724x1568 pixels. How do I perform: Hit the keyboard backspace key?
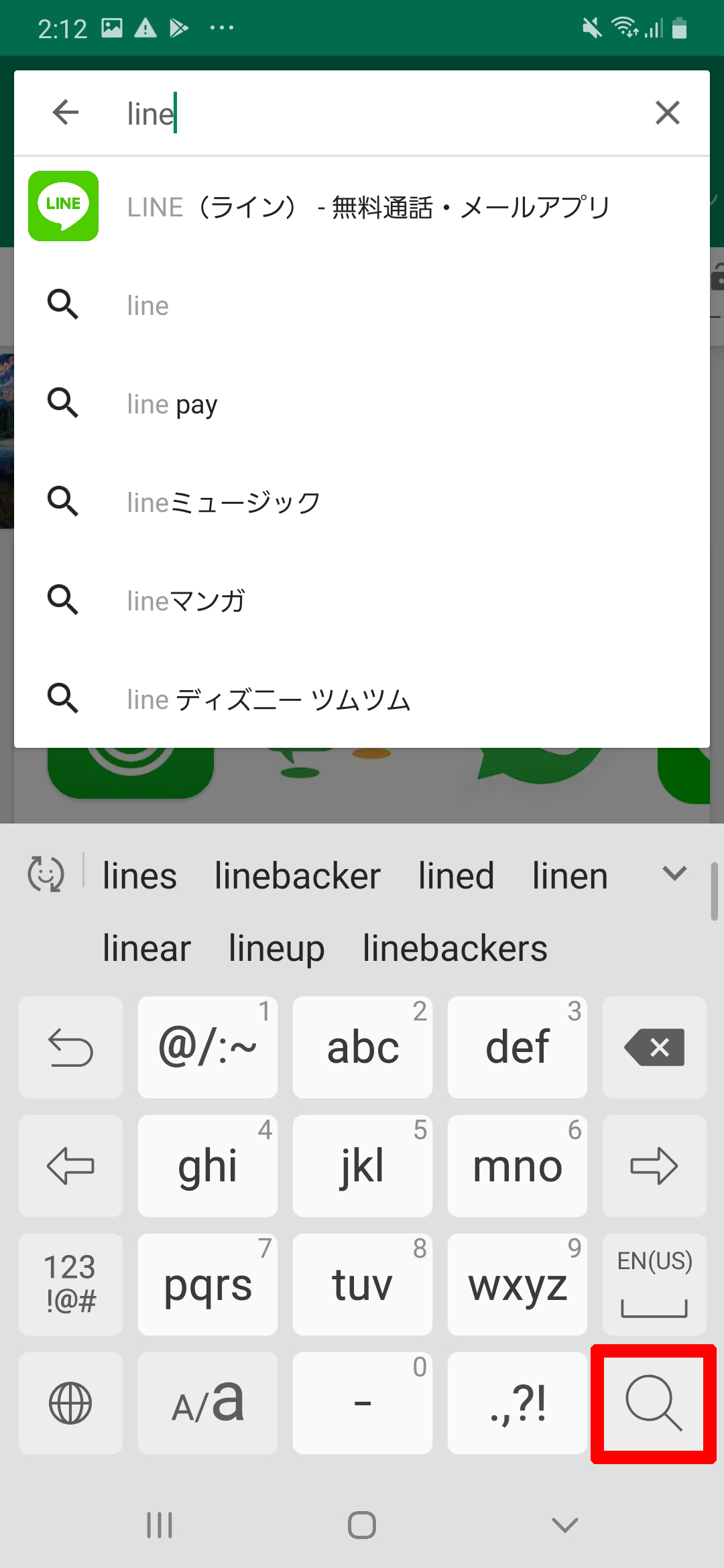(654, 1047)
